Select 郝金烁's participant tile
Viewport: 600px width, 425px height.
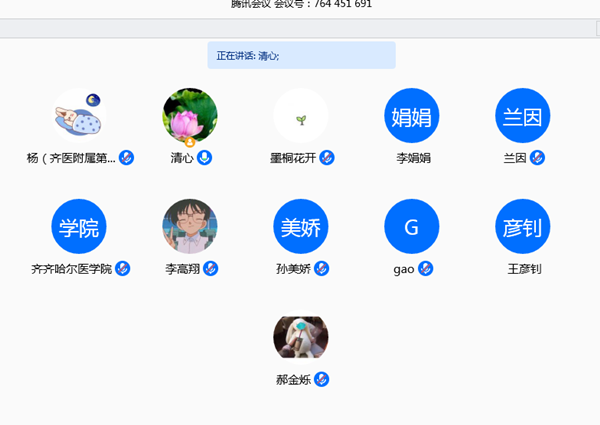[x=301, y=340]
